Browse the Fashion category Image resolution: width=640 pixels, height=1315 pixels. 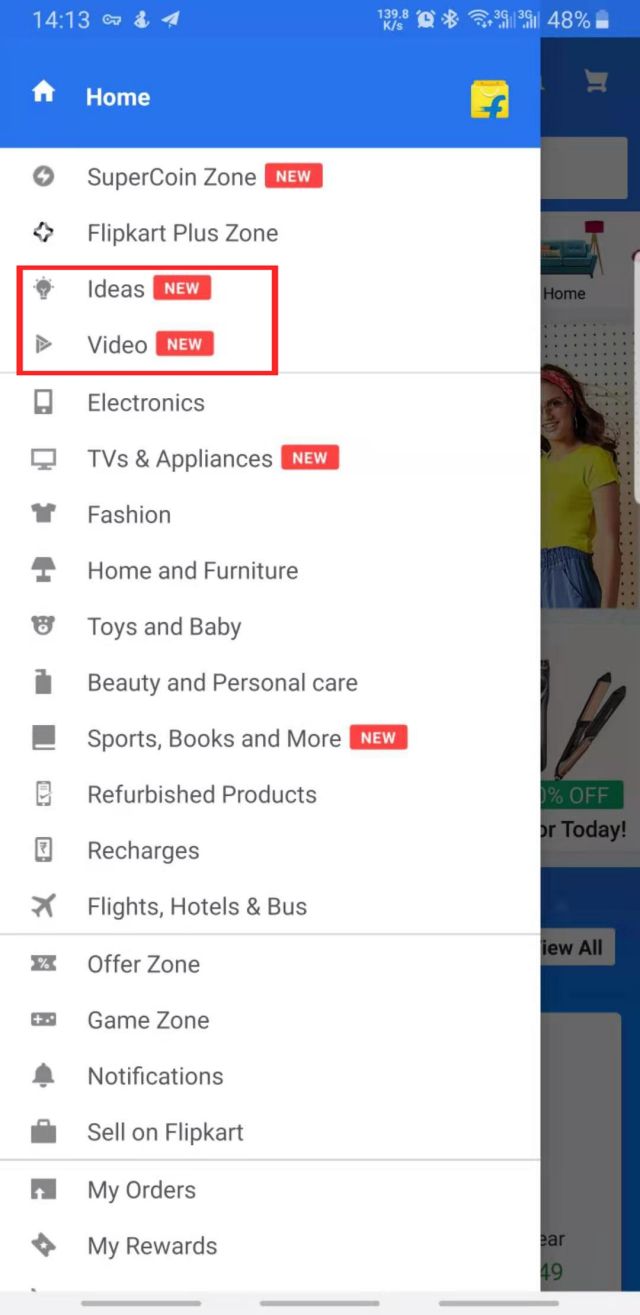(129, 515)
